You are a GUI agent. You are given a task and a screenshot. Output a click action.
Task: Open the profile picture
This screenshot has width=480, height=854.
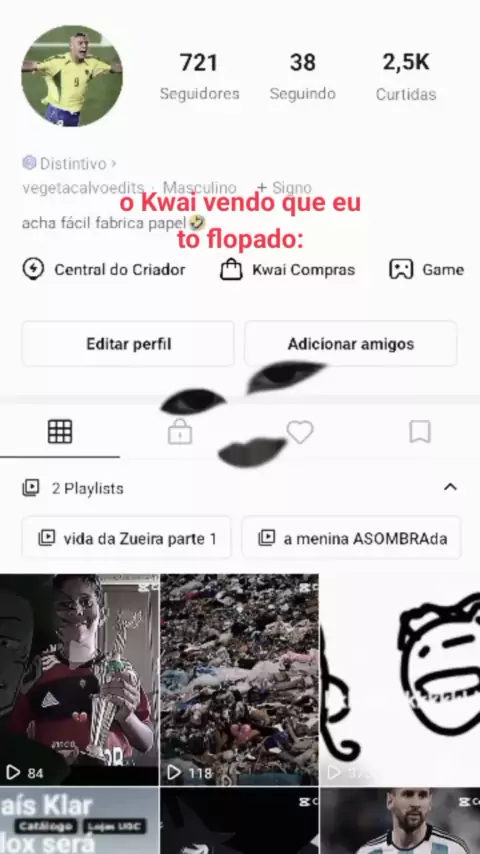(x=72, y=76)
